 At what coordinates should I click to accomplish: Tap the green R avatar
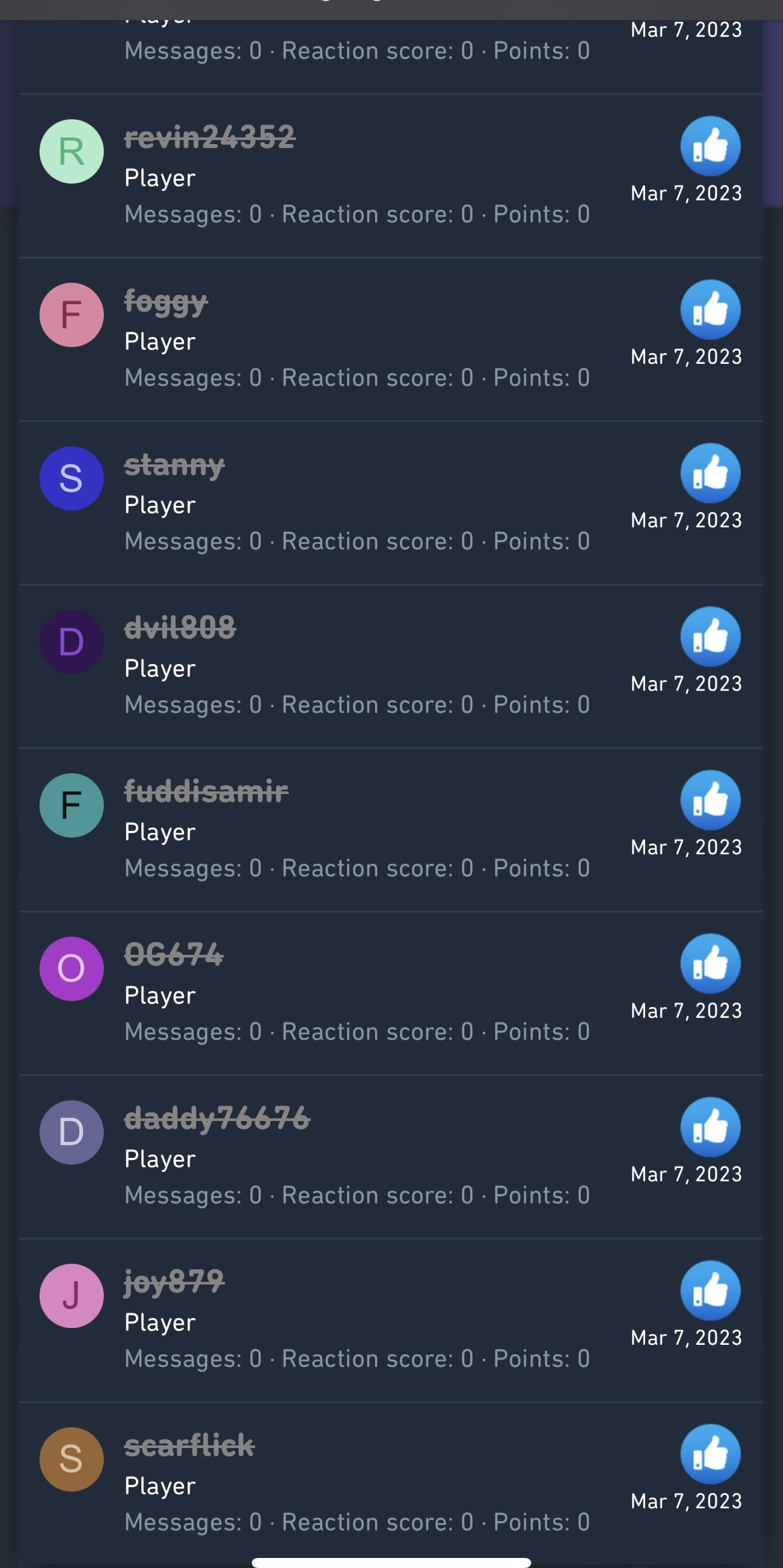click(72, 151)
